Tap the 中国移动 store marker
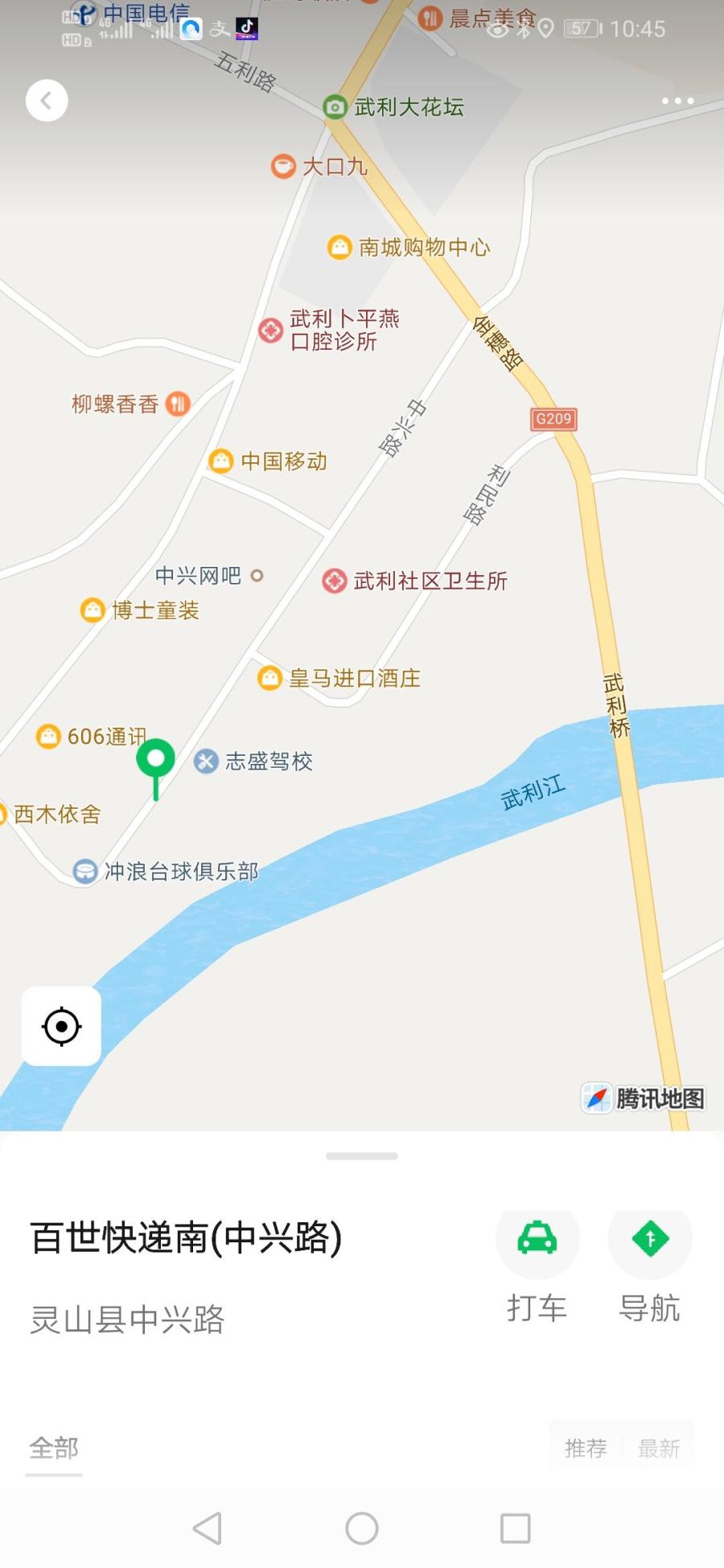The width and height of the screenshot is (724, 1568). (x=221, y=461)
